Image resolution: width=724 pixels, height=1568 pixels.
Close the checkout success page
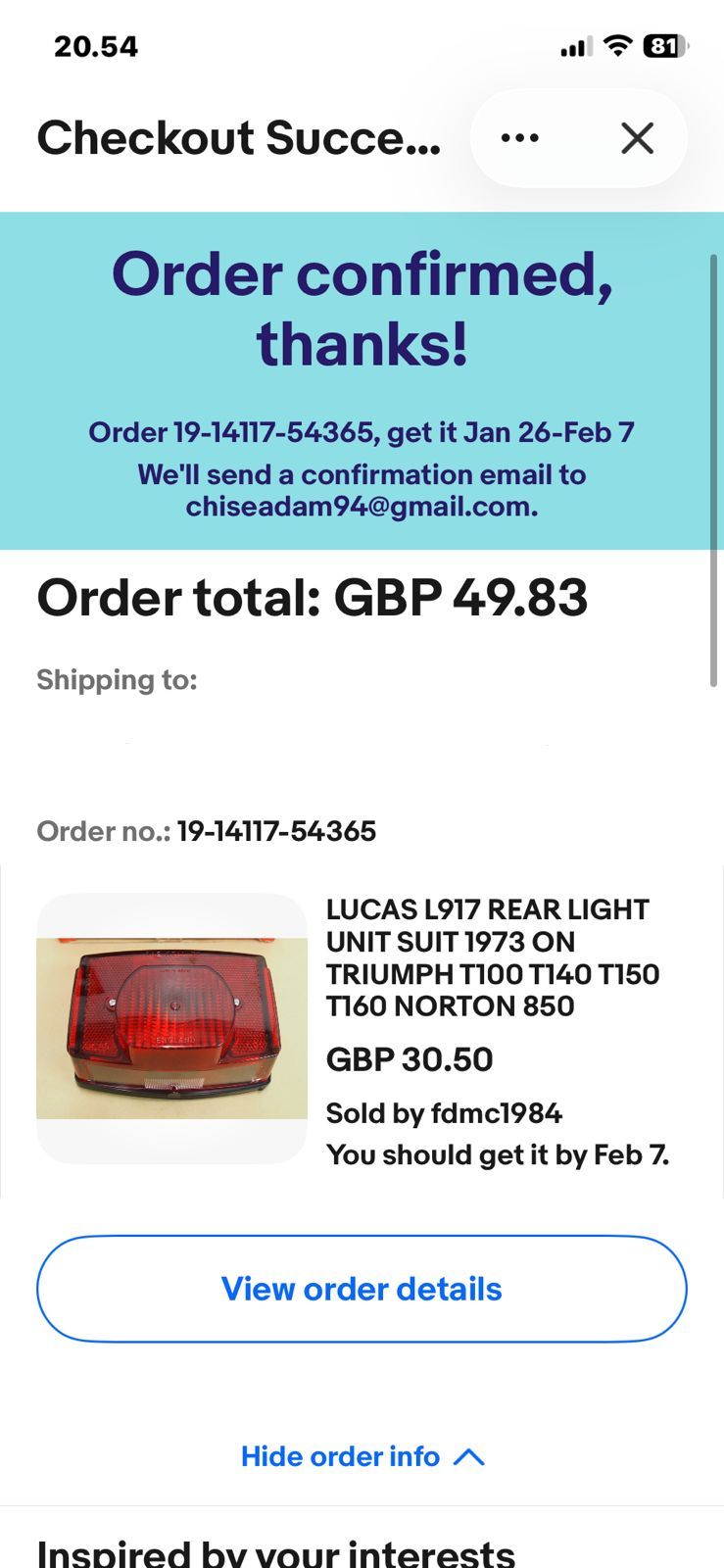click(x=637, y=138)
